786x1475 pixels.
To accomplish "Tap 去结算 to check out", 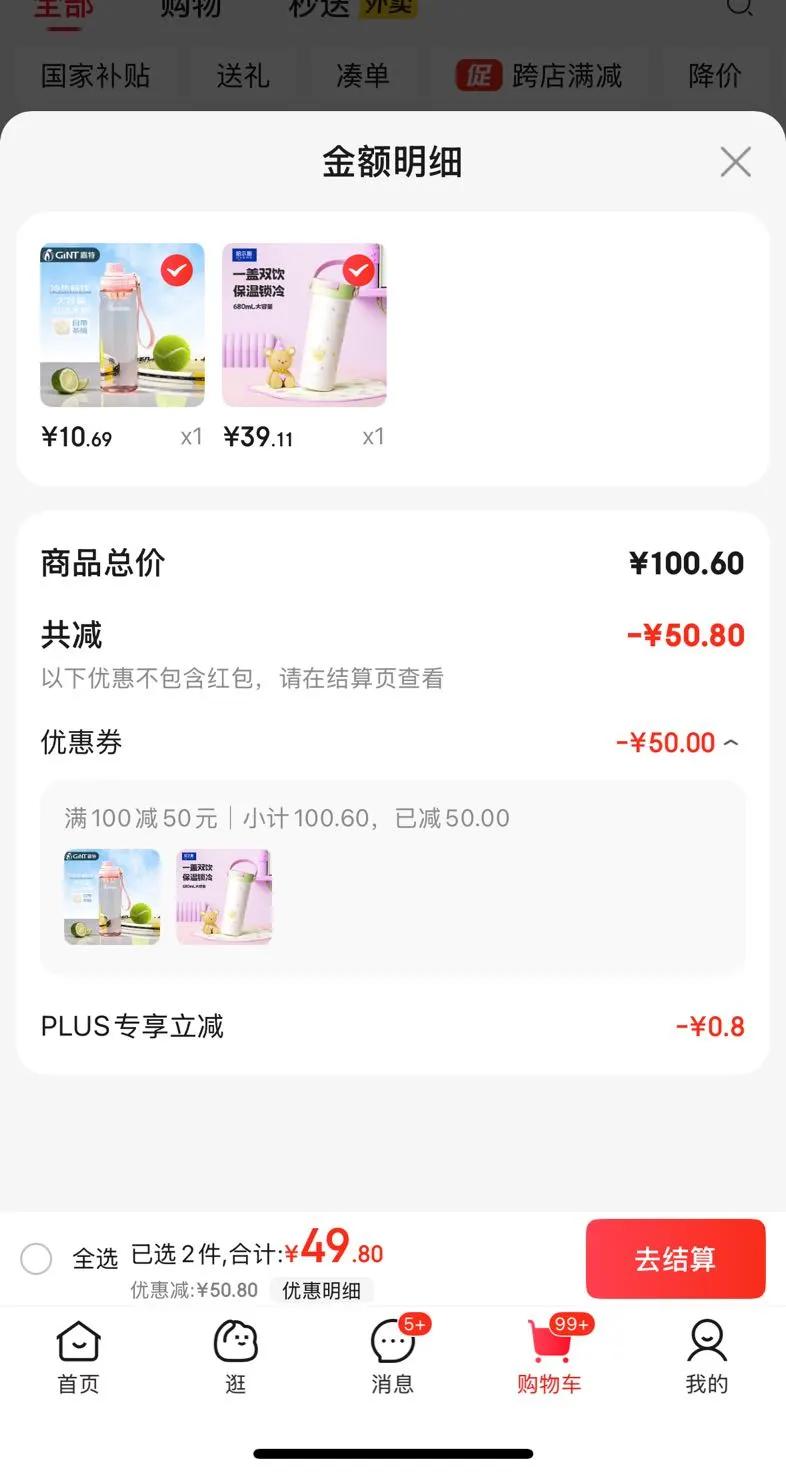I will tap(676, 1259).
